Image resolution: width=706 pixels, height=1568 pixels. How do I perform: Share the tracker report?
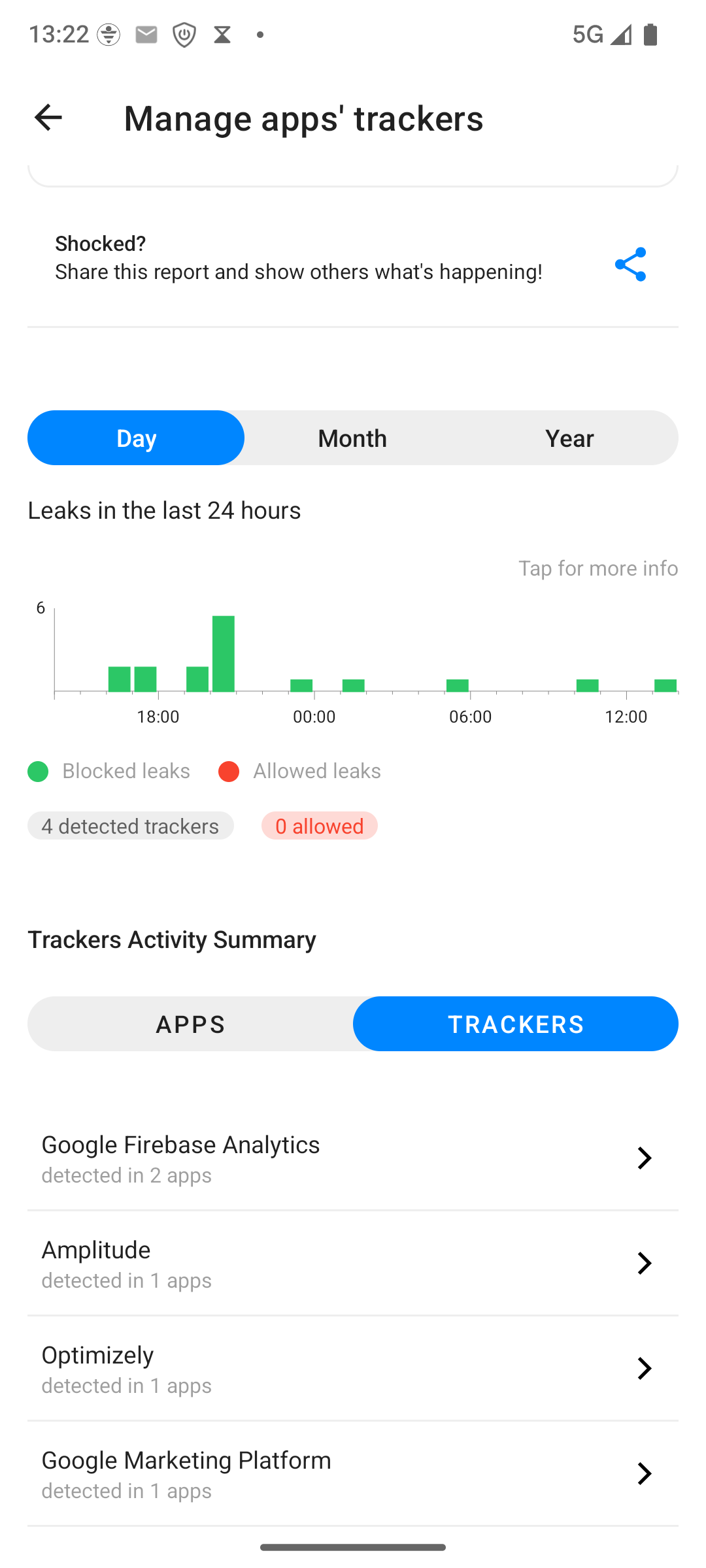coord(630,264)
